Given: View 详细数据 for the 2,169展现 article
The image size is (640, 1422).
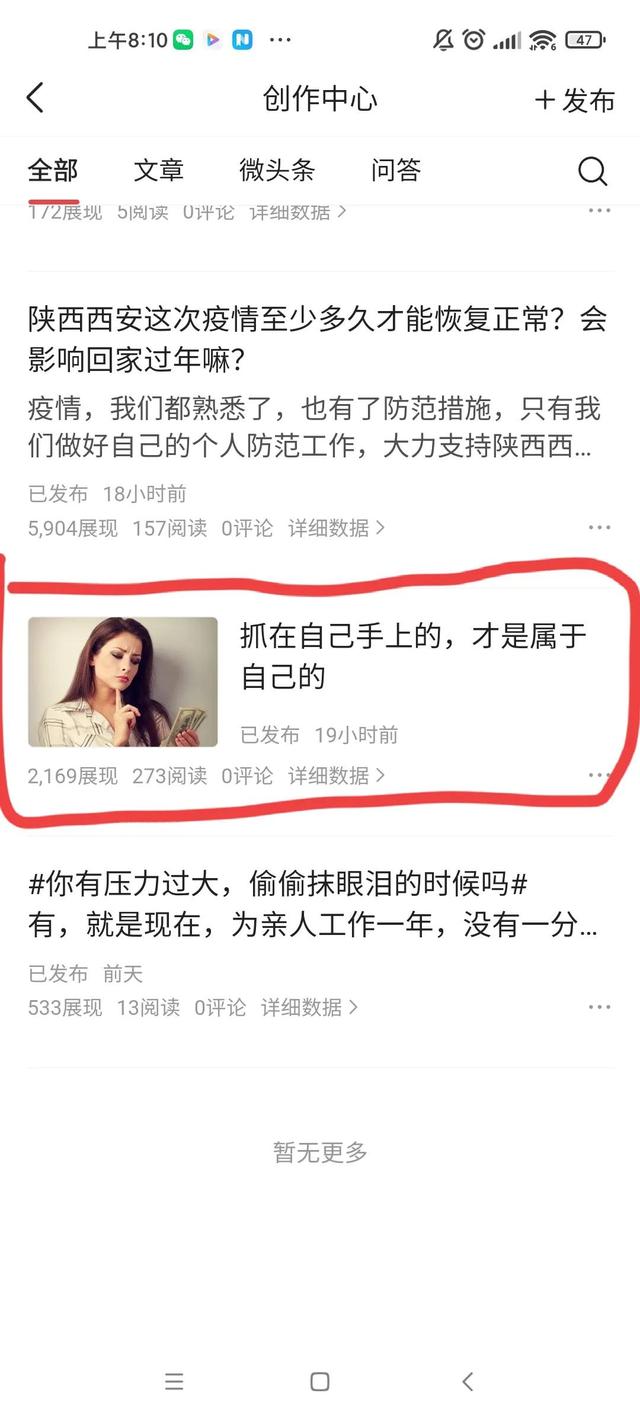Looking at the screenshot, I should click(336, 776).
